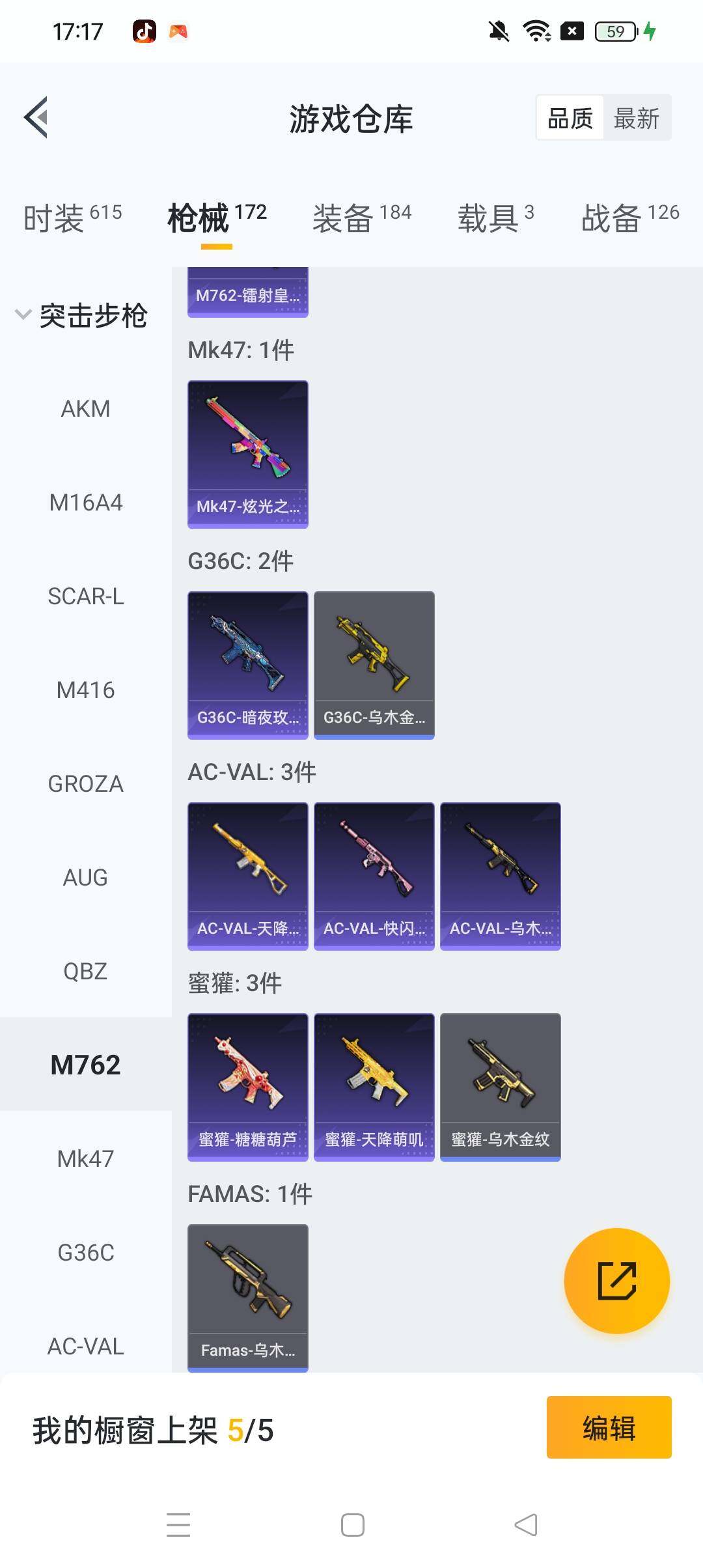Image resolution: width=703 pixels, height=1568 pixels.
Task: Select M416 in the weapon list
Action: [85, 690]
